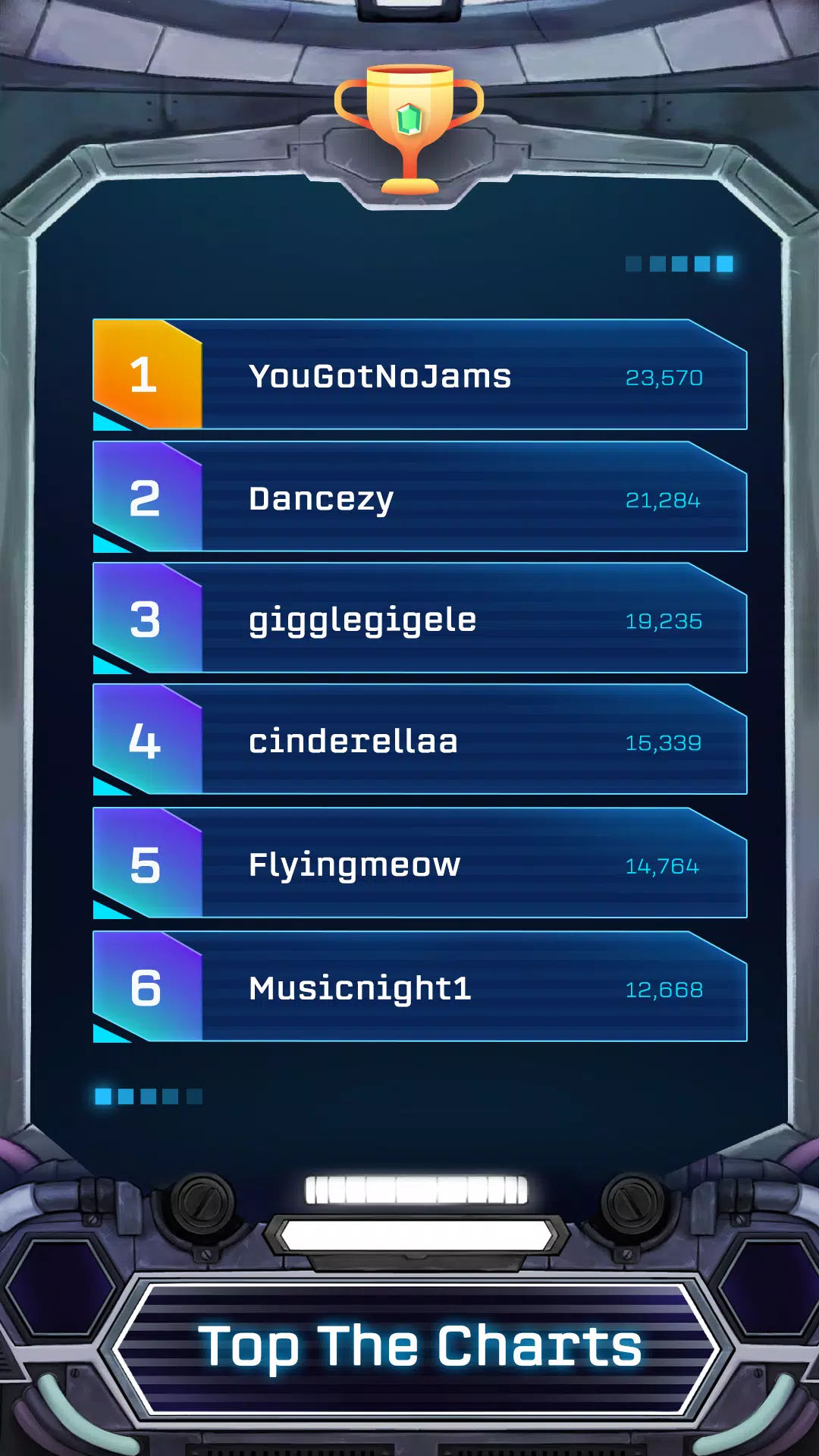The image size is (819, 1456).
Task: Click the first pagination dot at bottom left
Action: click(x=102, y=1097)
